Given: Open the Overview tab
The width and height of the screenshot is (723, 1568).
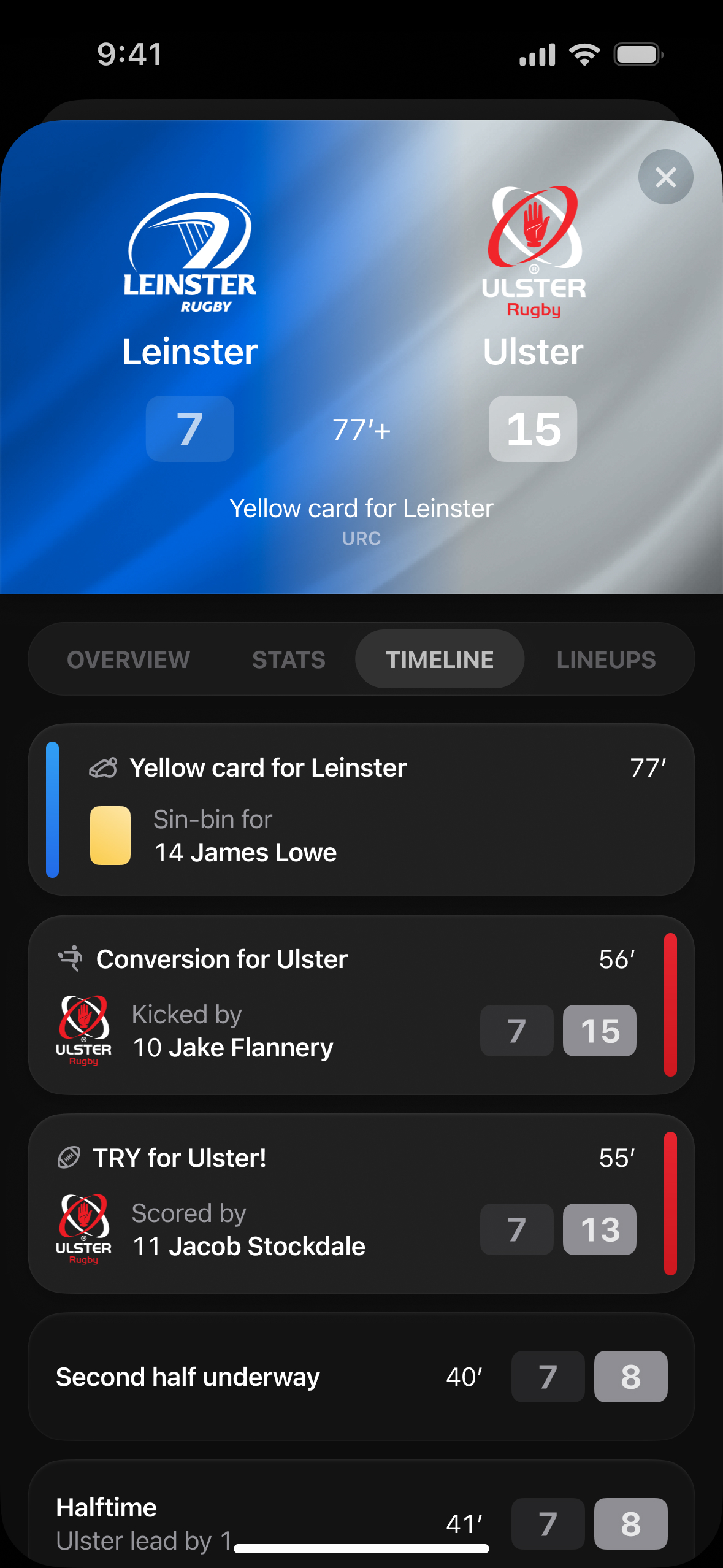Looking at the screenshot, I should [128, 659].
